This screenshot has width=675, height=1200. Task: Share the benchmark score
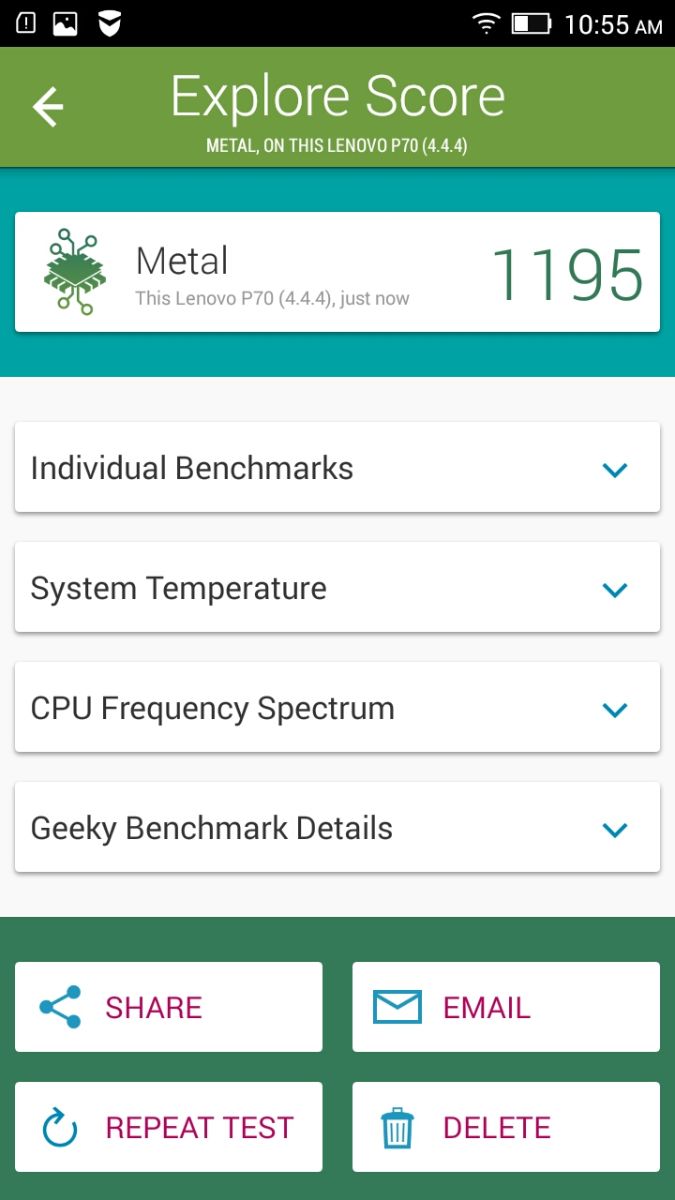click(168, 1007)
